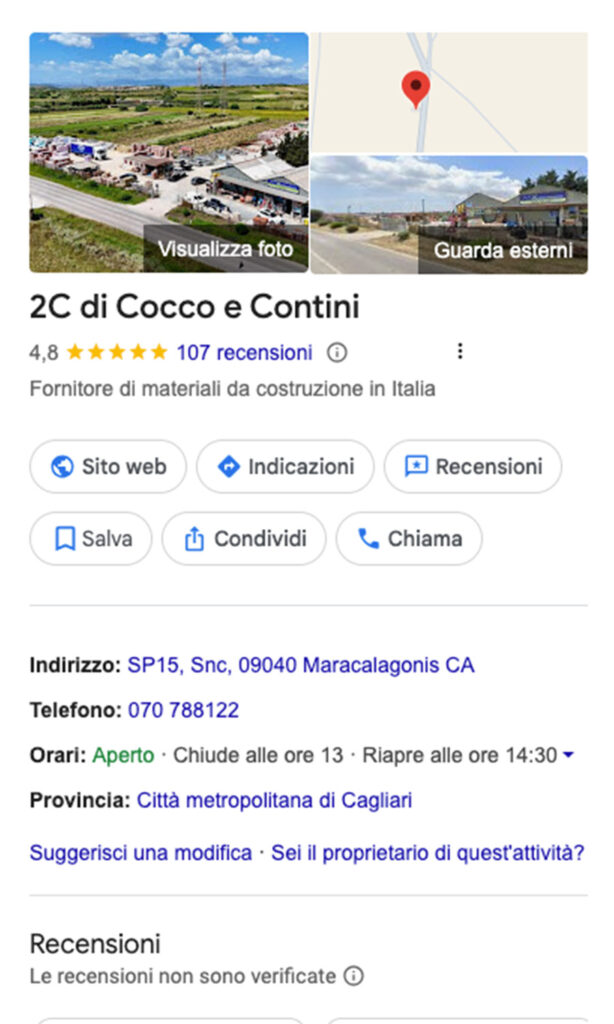Tap Suggerisci una modifica
Viewport: 614px width, 1024px height.
[x=140, y=853]
